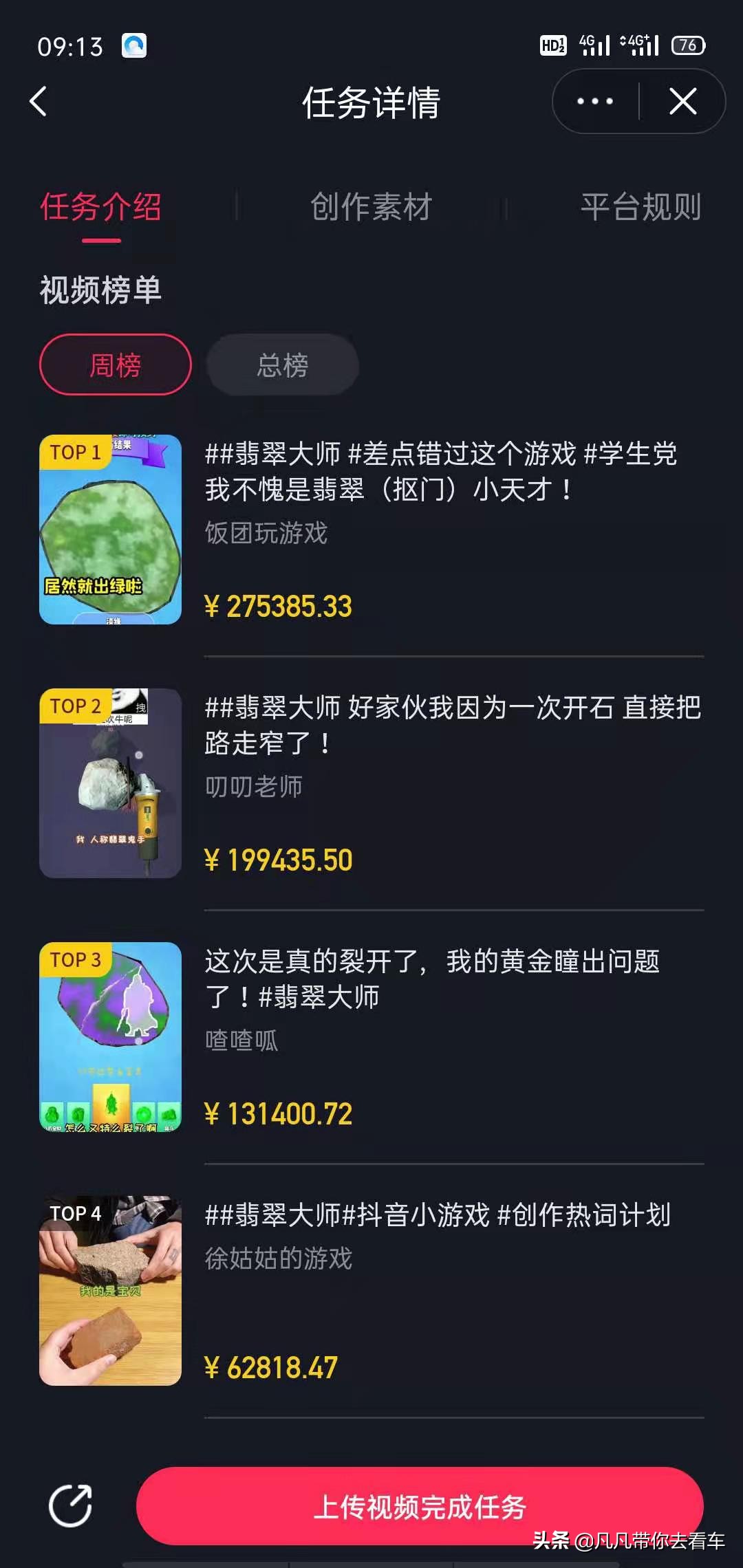The width and height of the screenshot is (743, 1568).
Task: Go back from 任务详情 page
Action: [x=39, y=102]
